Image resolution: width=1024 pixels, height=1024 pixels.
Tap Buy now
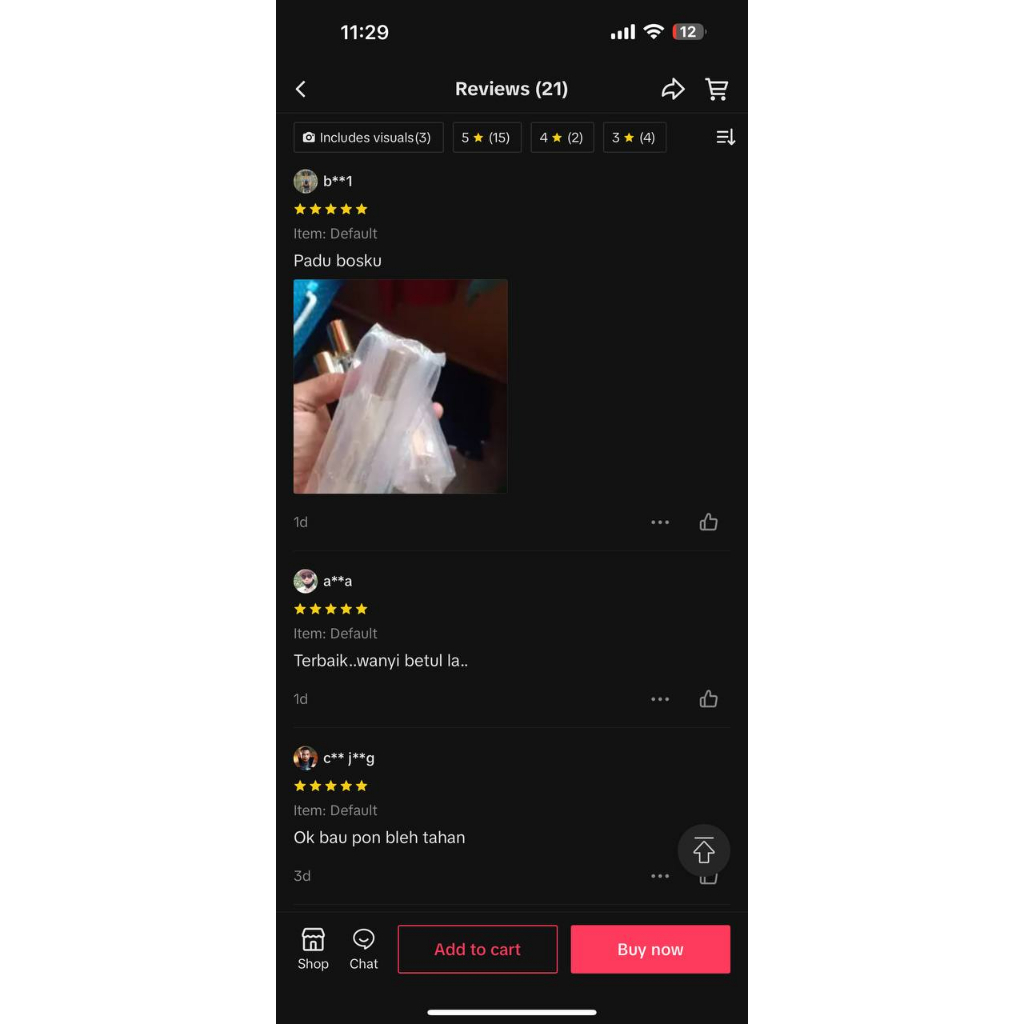tap(650, 949)
